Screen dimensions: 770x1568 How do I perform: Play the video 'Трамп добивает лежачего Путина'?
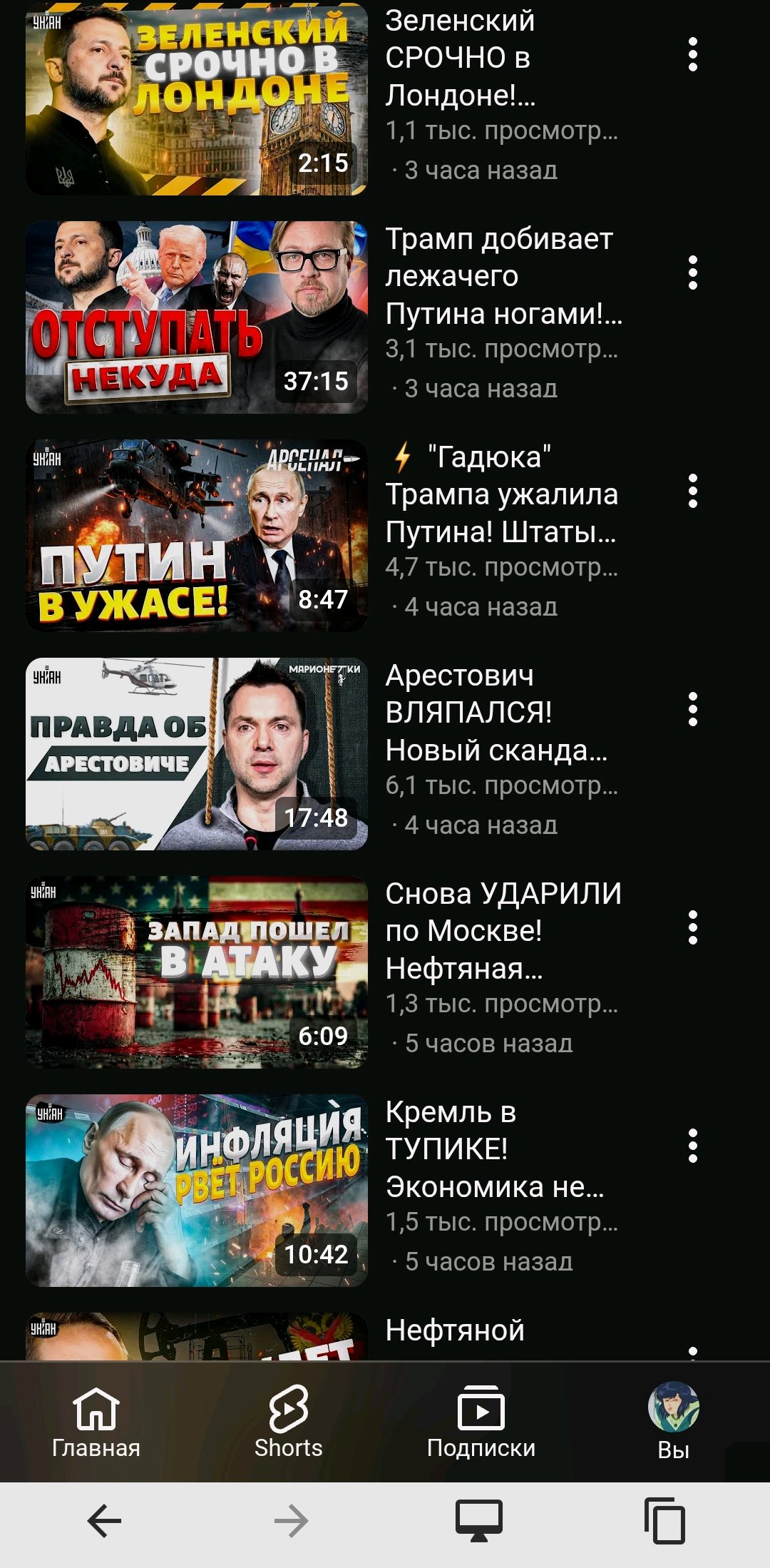(197, 317)
